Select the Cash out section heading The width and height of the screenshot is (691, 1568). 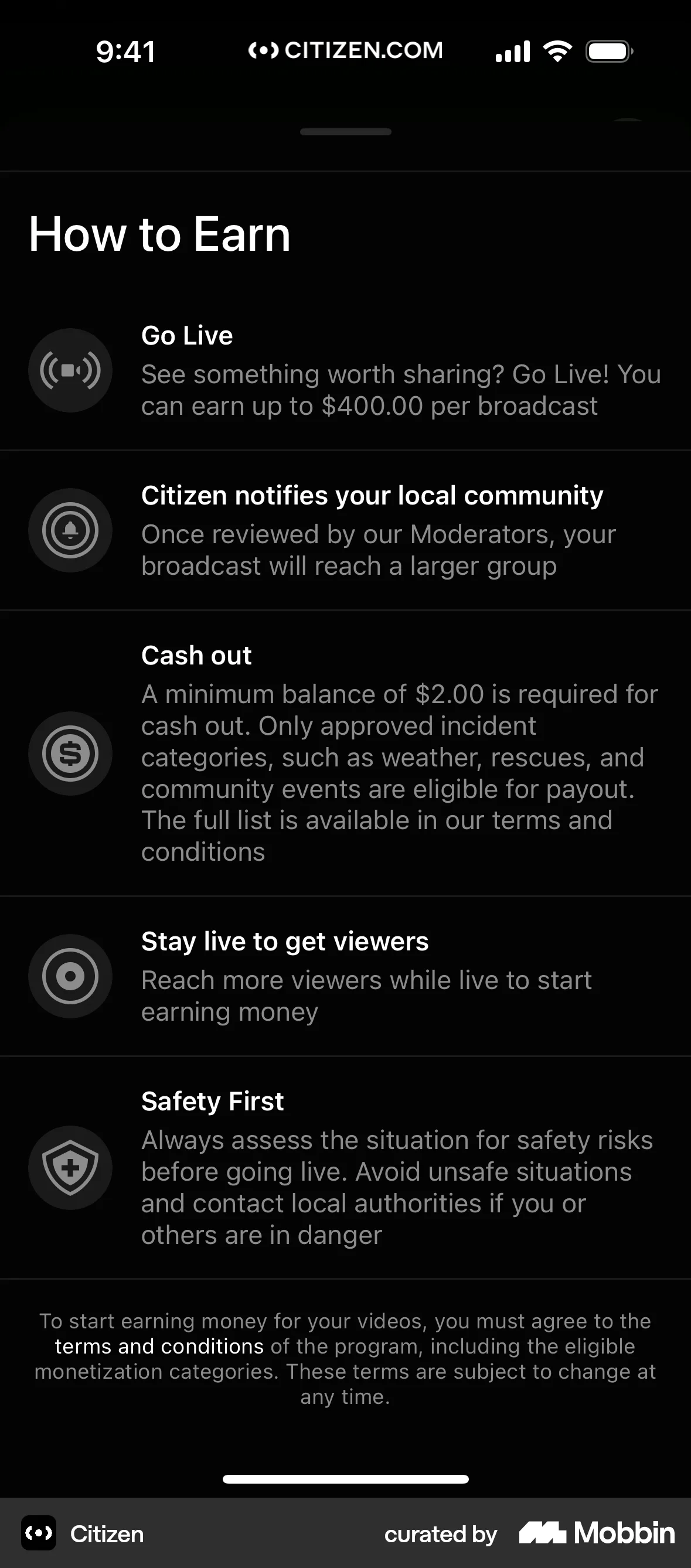(x=196, y=656)
